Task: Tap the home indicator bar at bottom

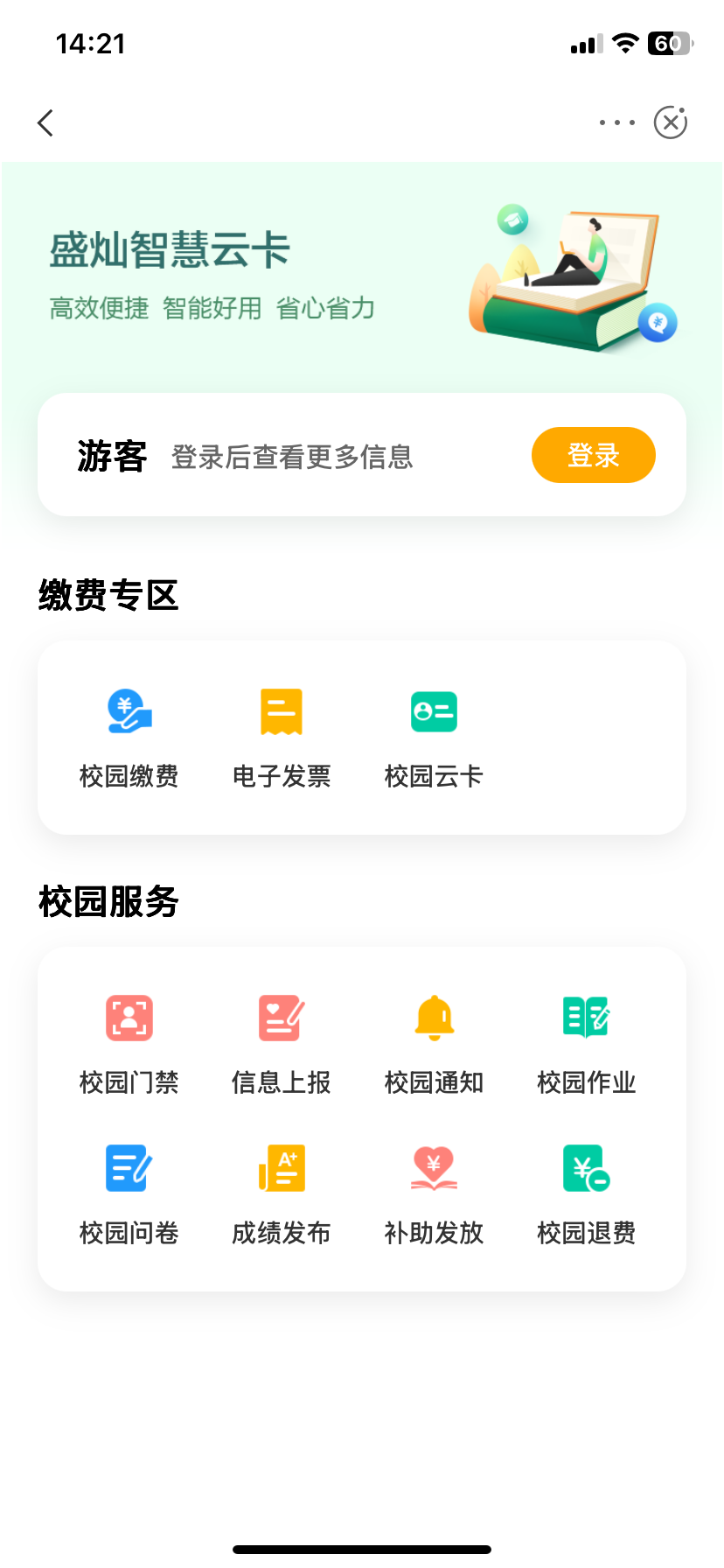Action: 362,1547
